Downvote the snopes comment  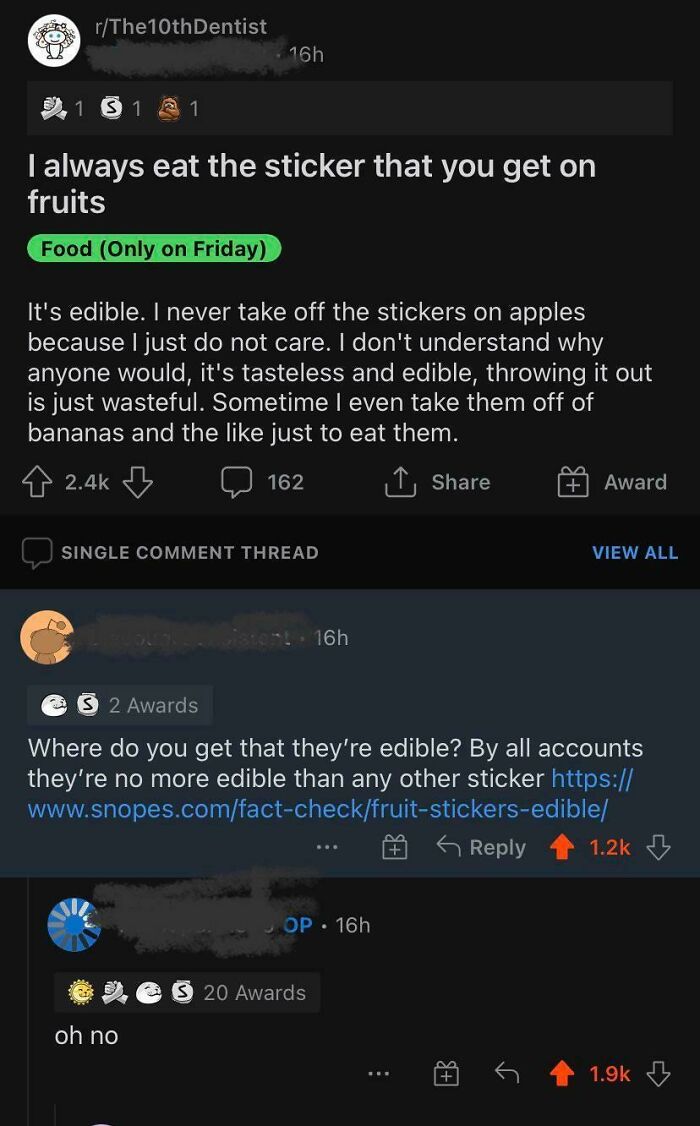[657, 847]
